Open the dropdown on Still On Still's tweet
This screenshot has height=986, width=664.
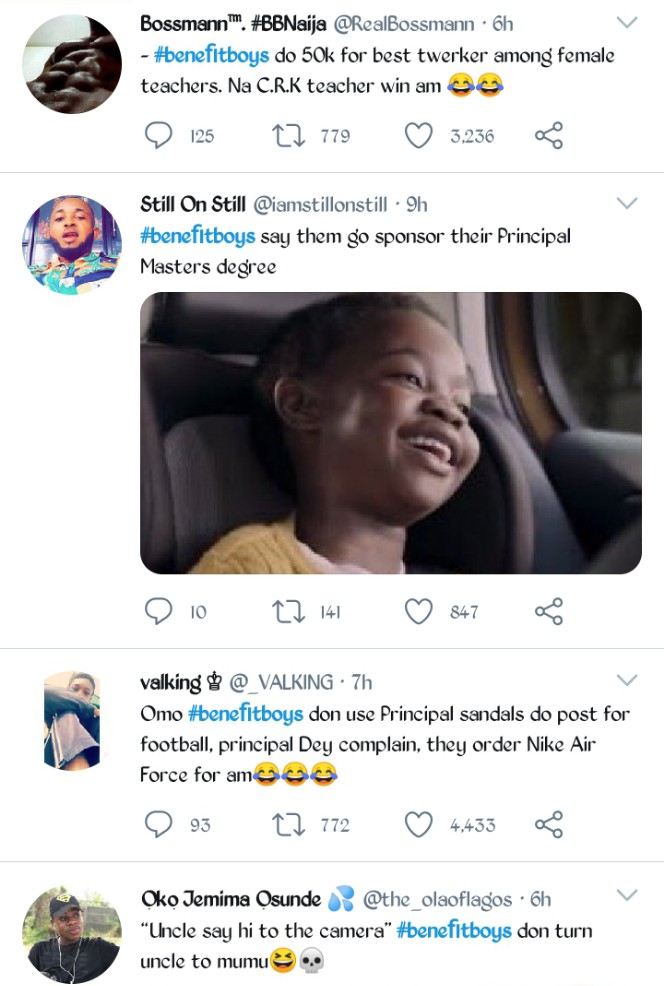tap(627, 203)
